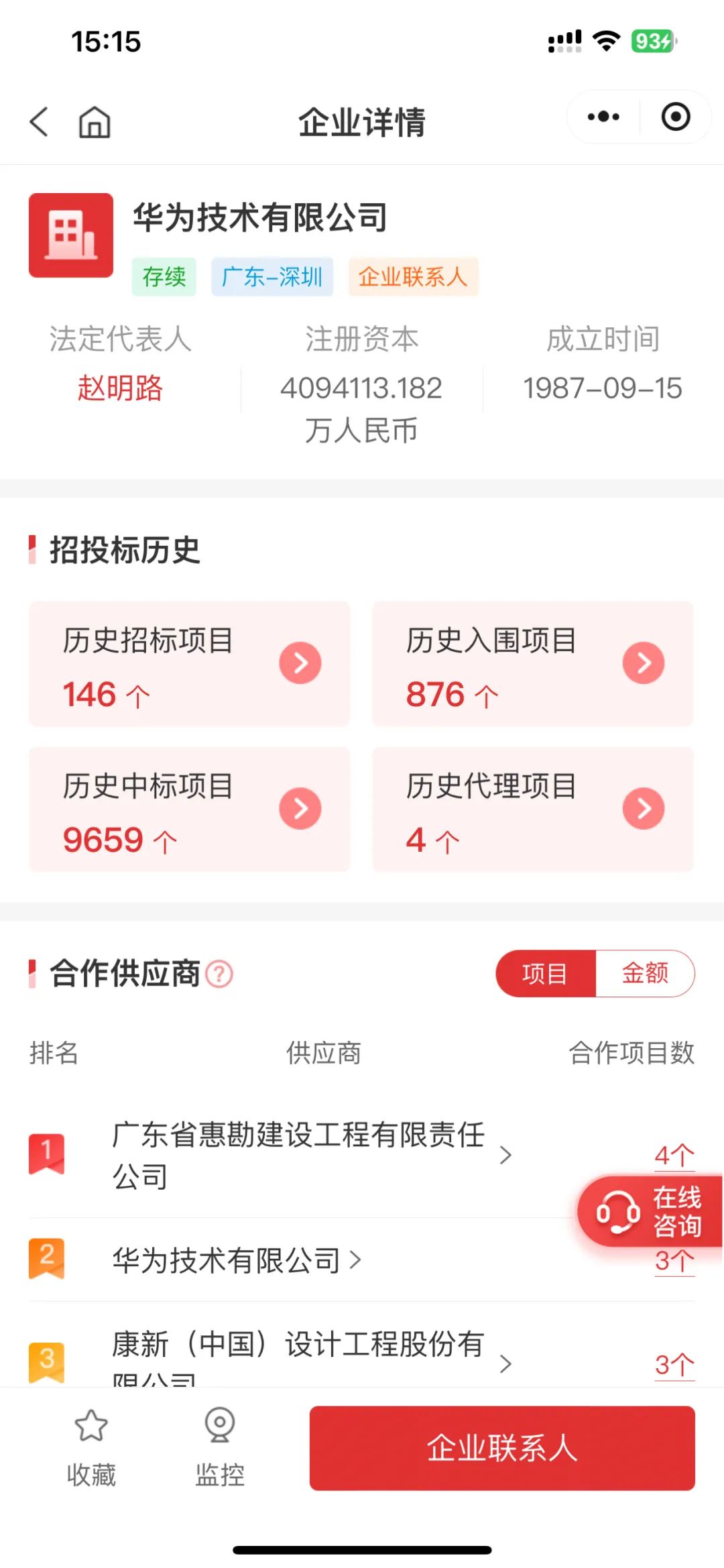View 历史代理项目 card
Screen dimensions: 724x1568
[533, 809]
